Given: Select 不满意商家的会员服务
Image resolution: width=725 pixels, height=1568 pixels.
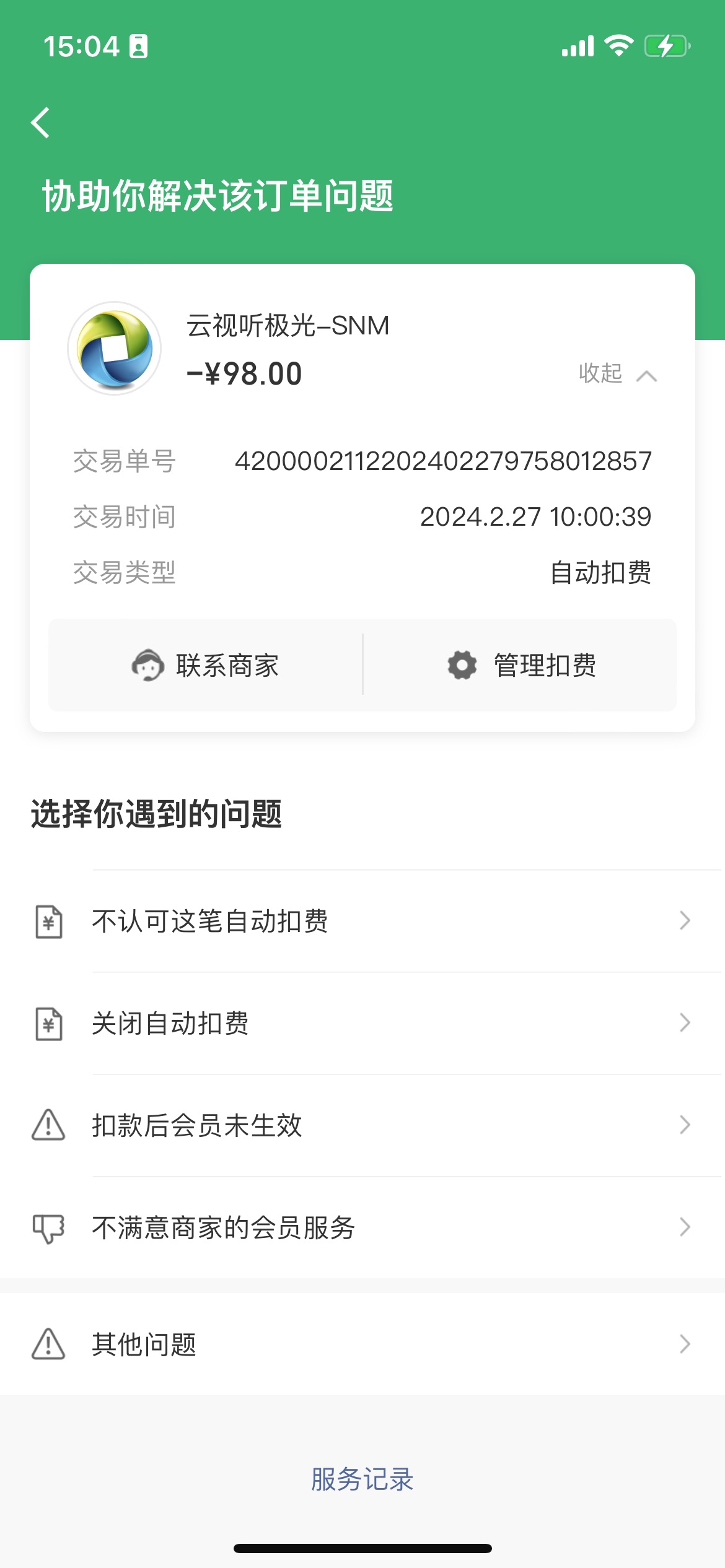Looking at the screenshot, I should pyautogui.click(x=362, y=1227).
